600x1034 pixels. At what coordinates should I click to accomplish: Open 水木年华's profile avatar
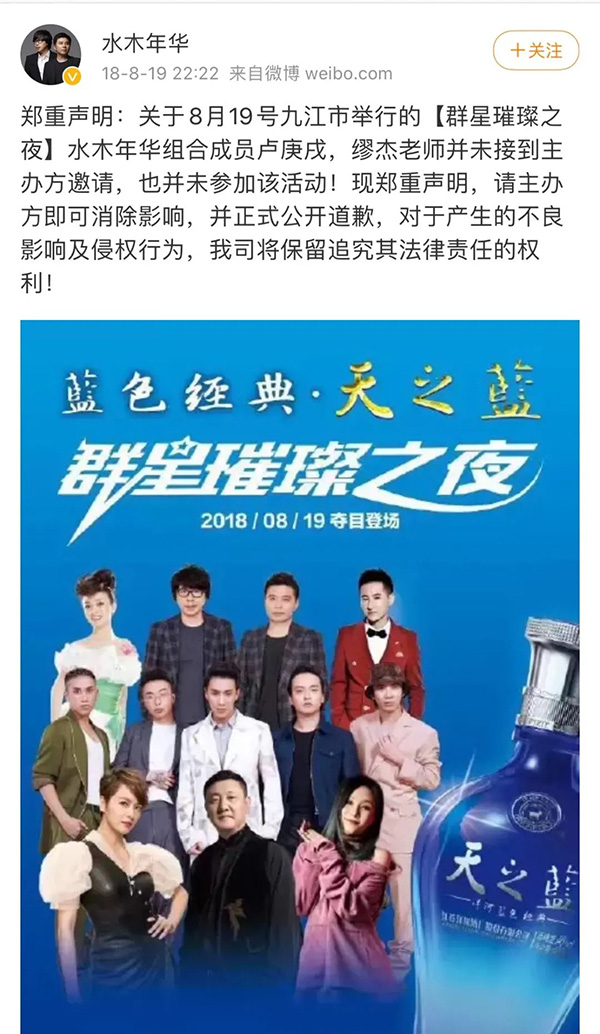(51, 56)
